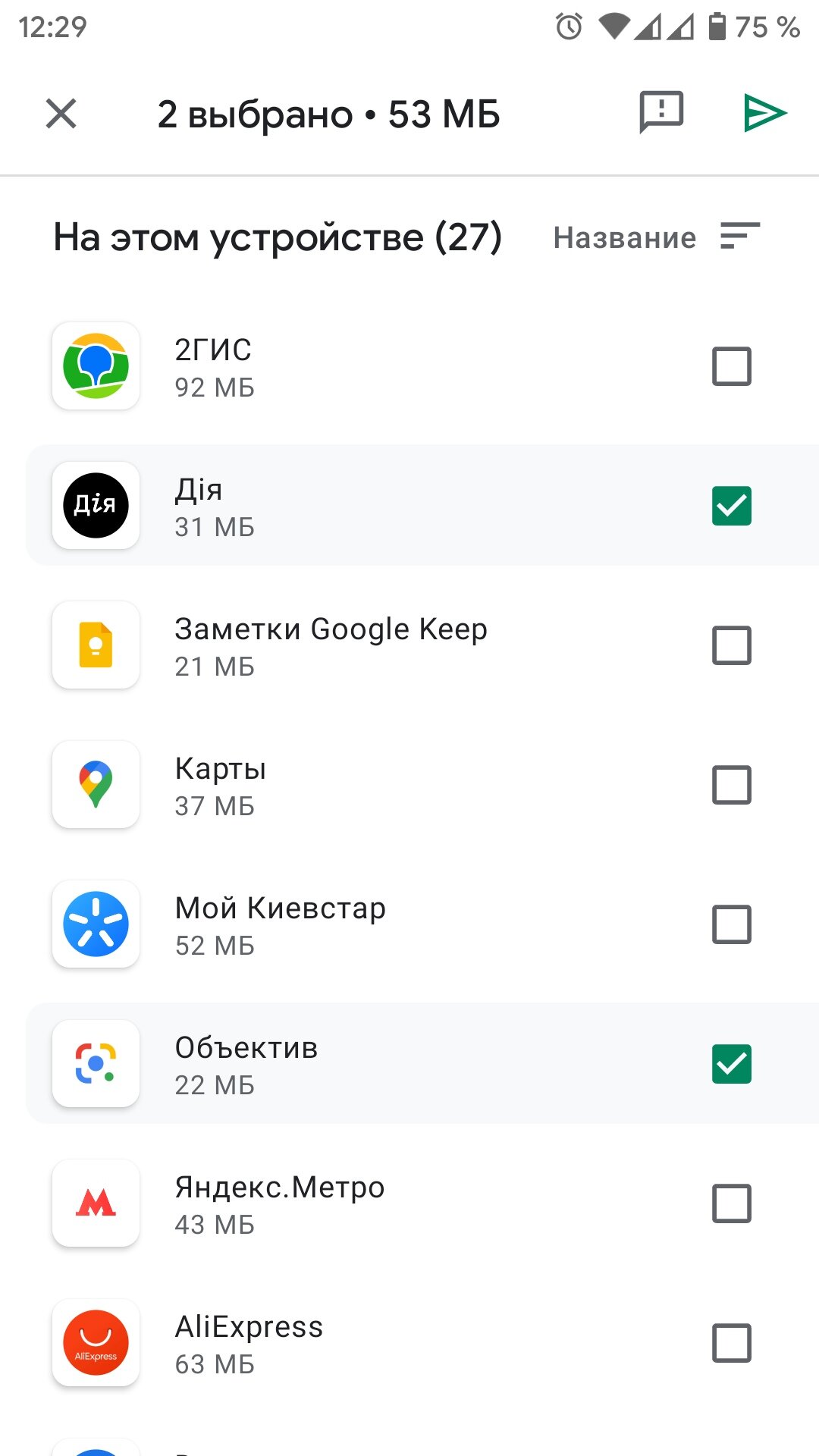
Task: Select the AliExpress checkbox
Action: 732,1343
